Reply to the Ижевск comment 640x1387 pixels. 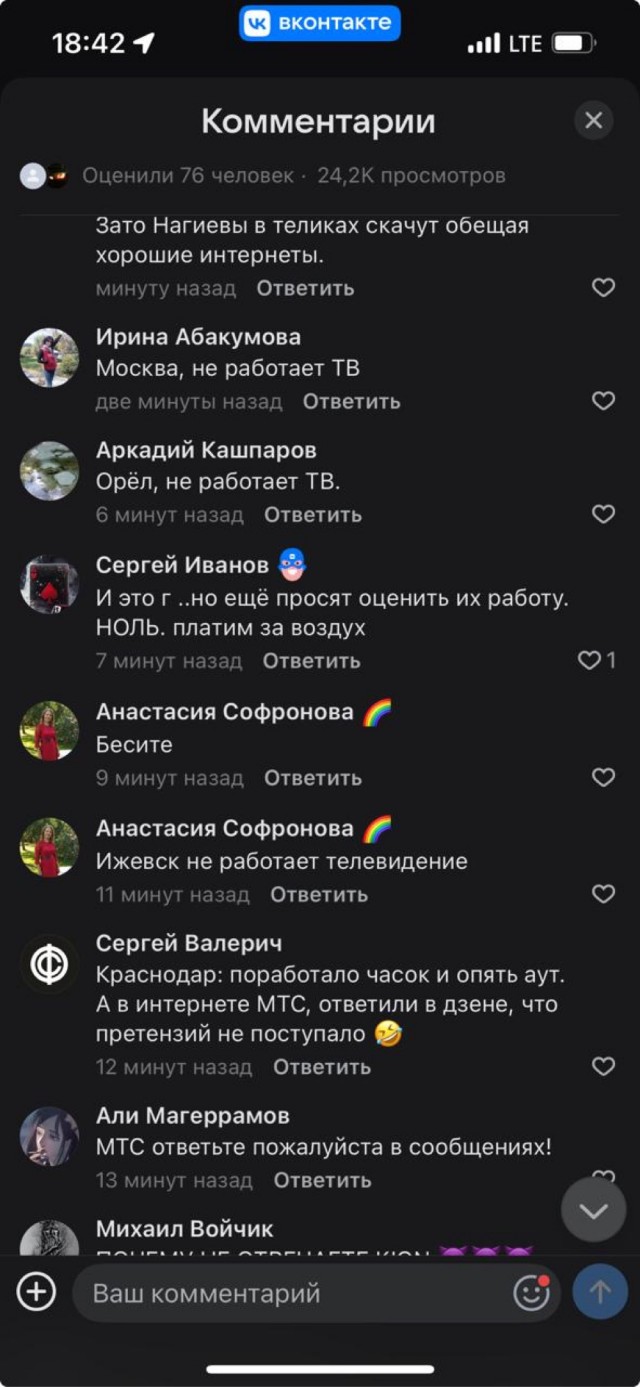click(318, 894)
